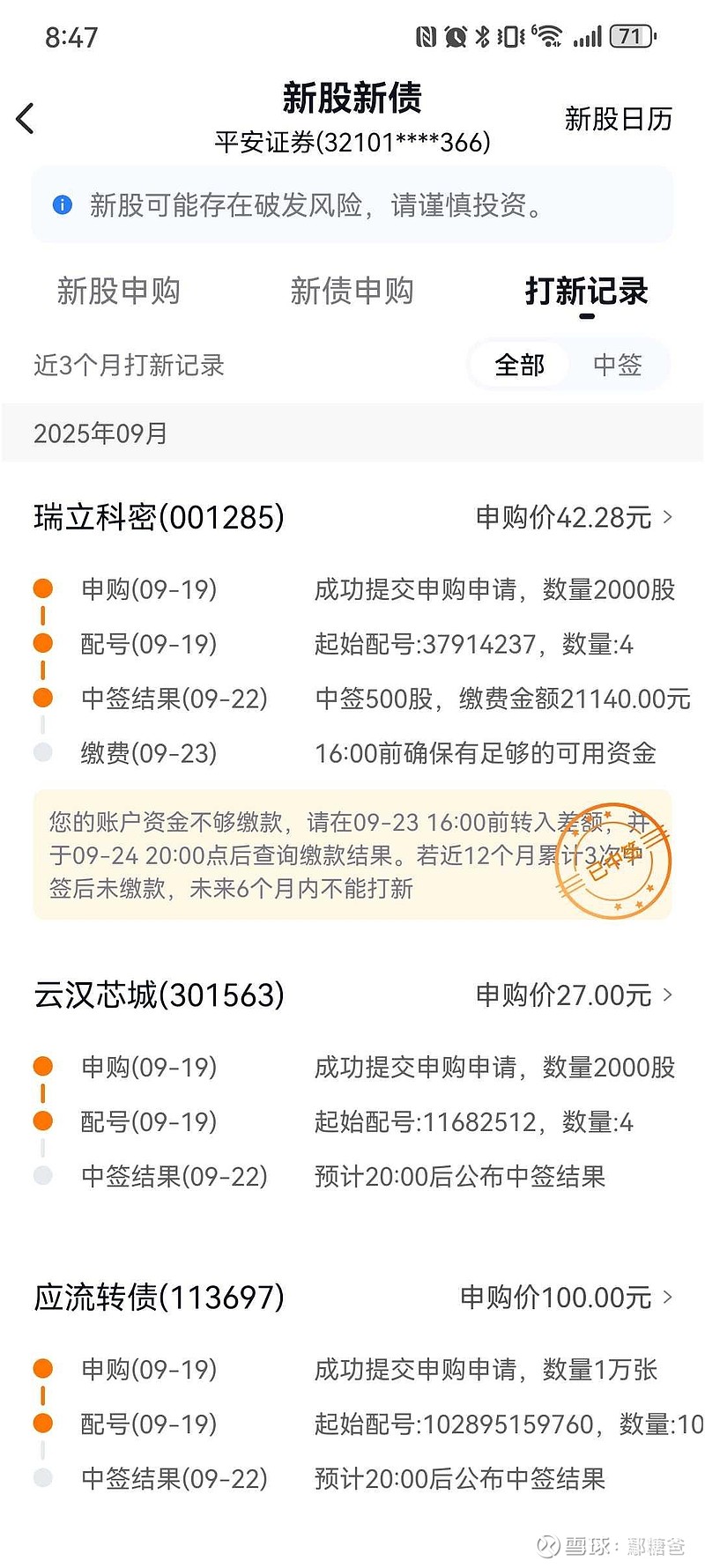This screenshot has height=1568, width=705.
Task: Tap the blue info icon in the risk notice
Action: (60, 205)
